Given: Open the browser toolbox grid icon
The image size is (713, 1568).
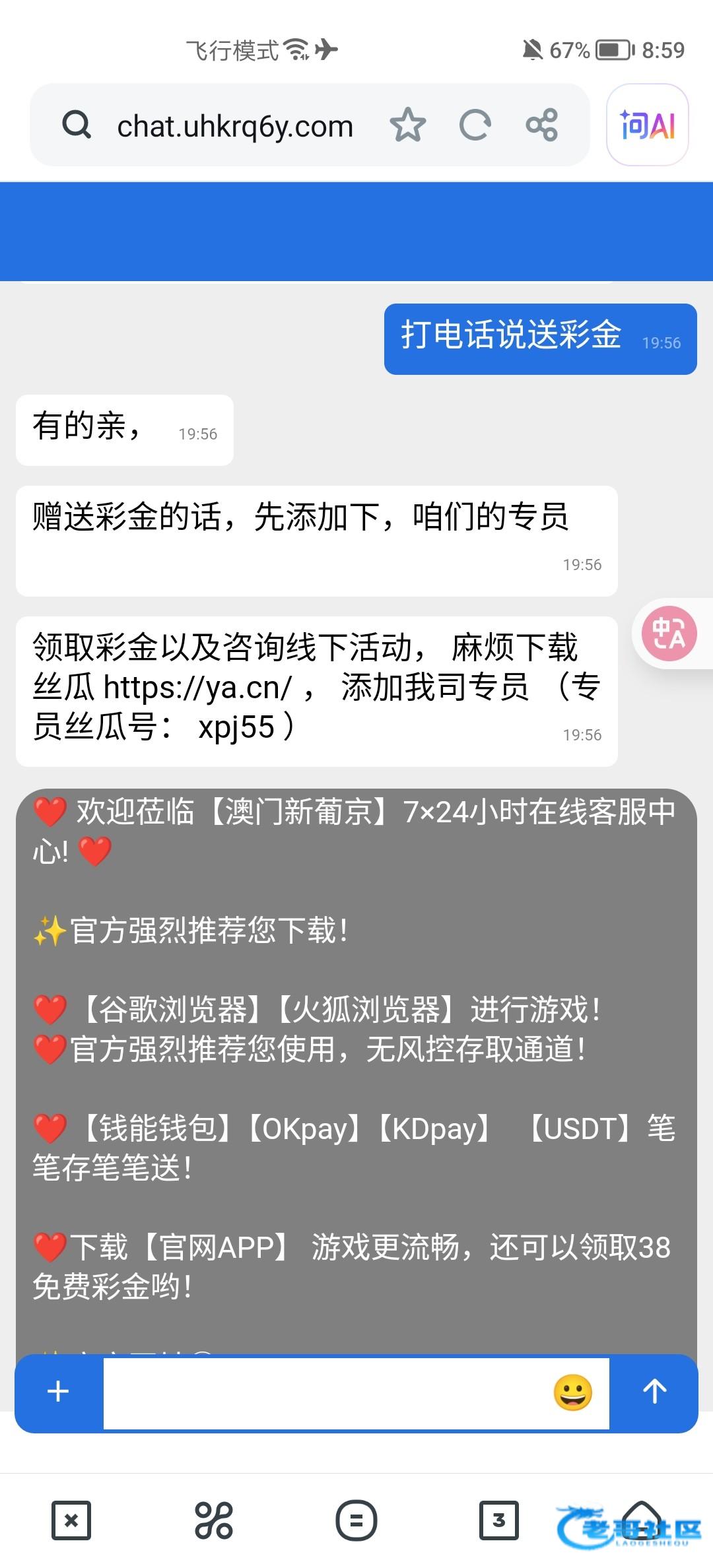Looking at the screenshot, I should pos(214,1520).
